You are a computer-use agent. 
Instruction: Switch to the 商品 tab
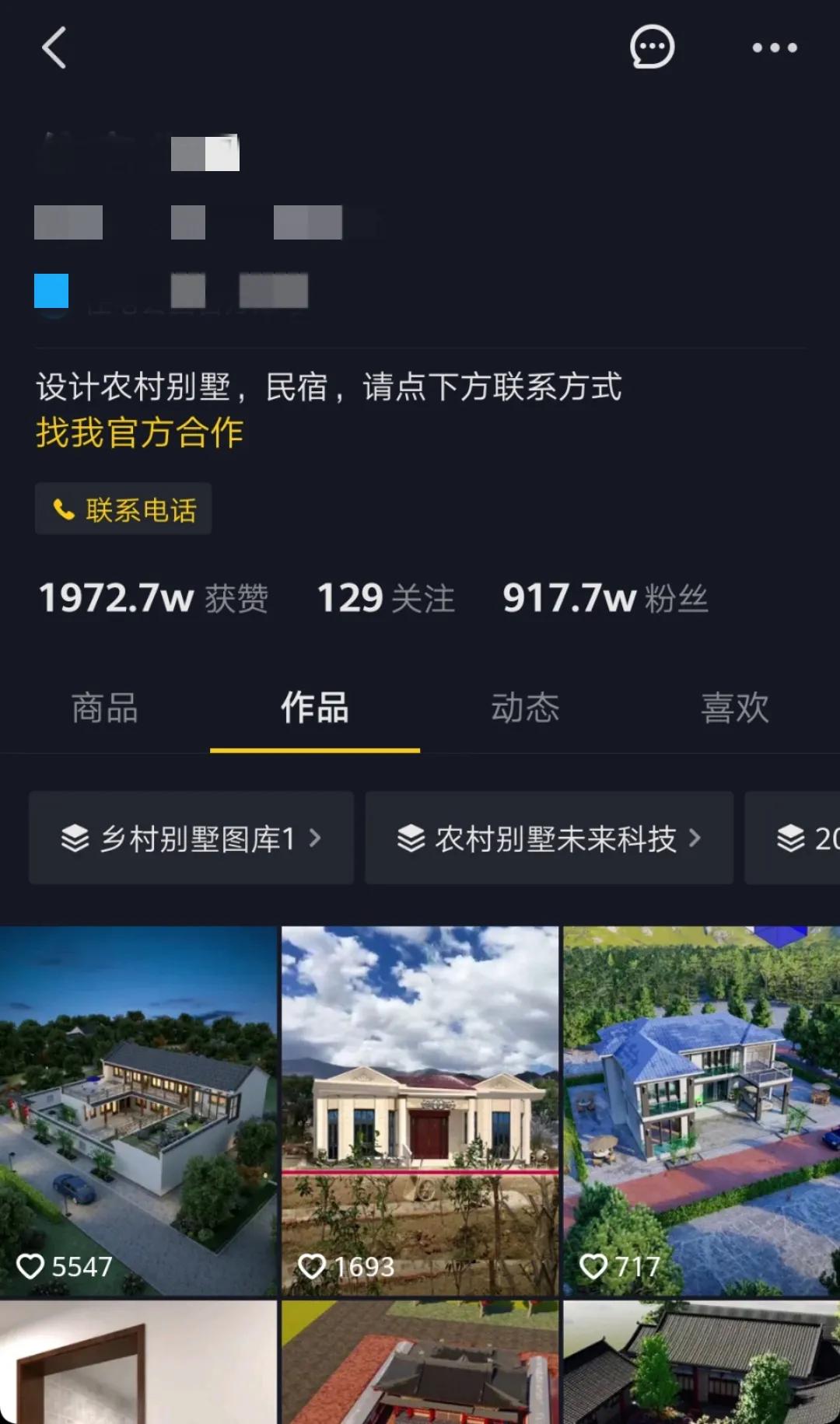(x=105, y=708)
